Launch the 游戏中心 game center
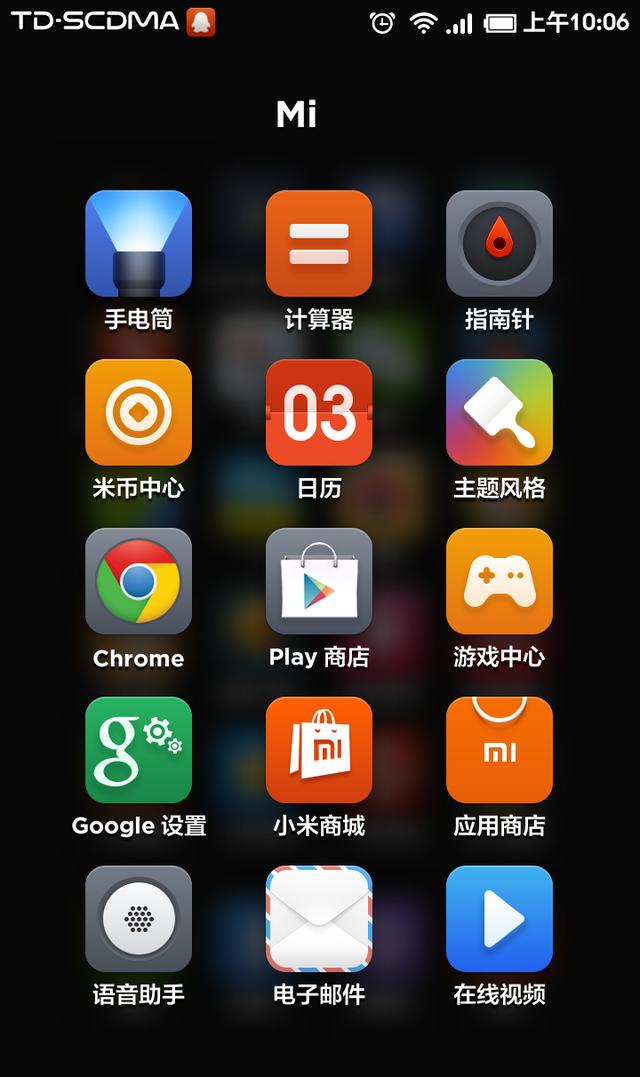 (499, 581)
